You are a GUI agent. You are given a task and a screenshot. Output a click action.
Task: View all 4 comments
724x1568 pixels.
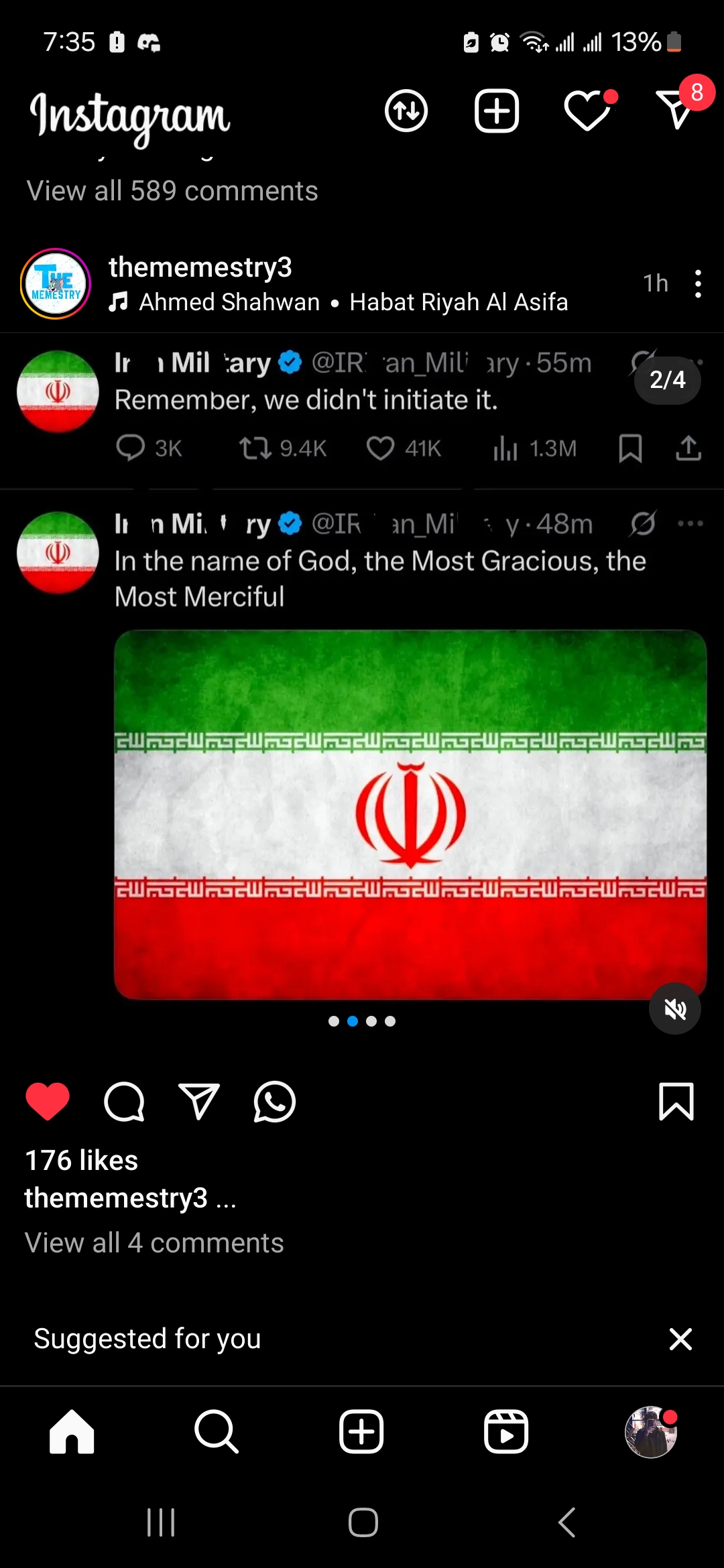tap(154, 1243)
